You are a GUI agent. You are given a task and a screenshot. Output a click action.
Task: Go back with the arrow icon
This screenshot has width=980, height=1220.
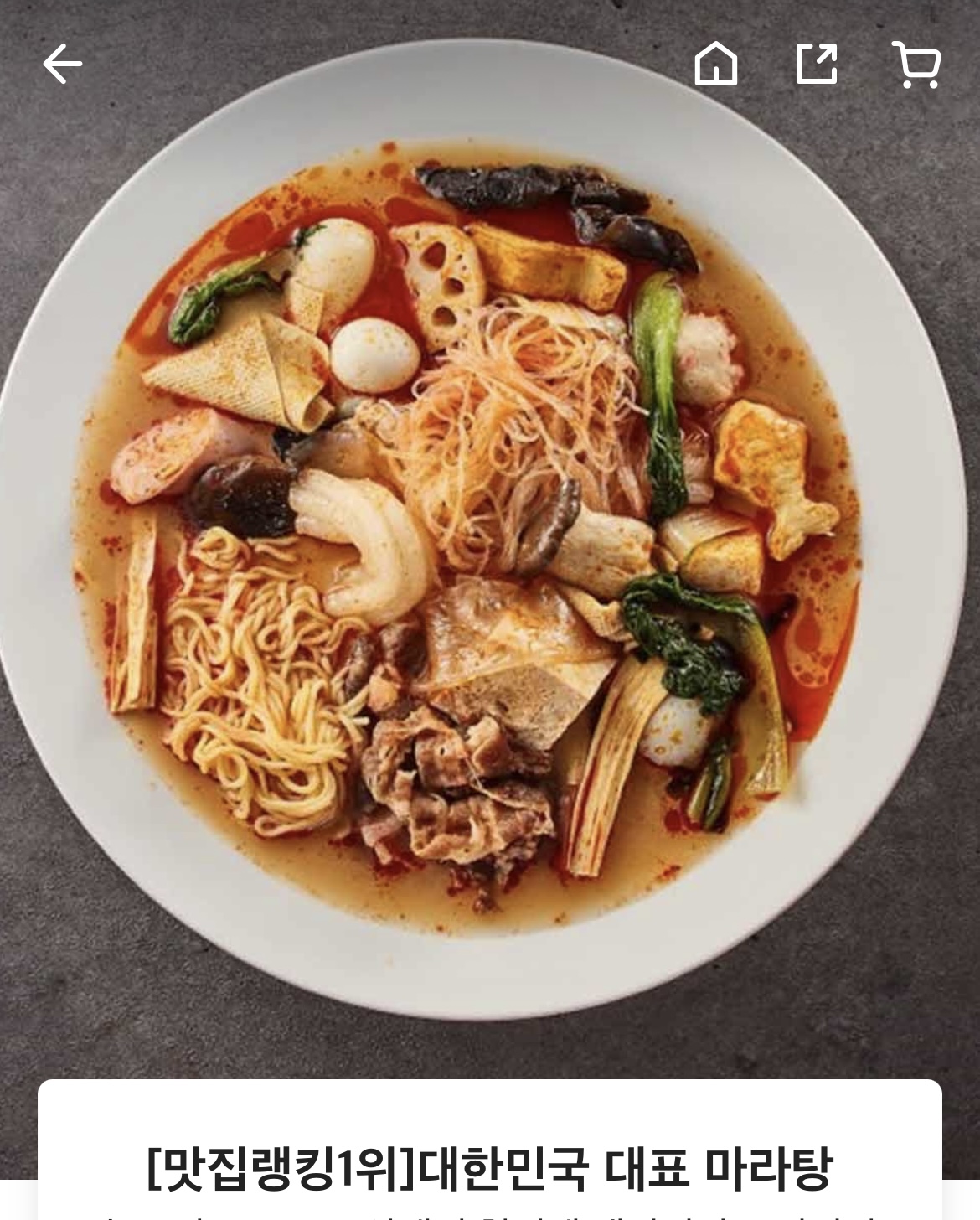click(x=63, y=64)
